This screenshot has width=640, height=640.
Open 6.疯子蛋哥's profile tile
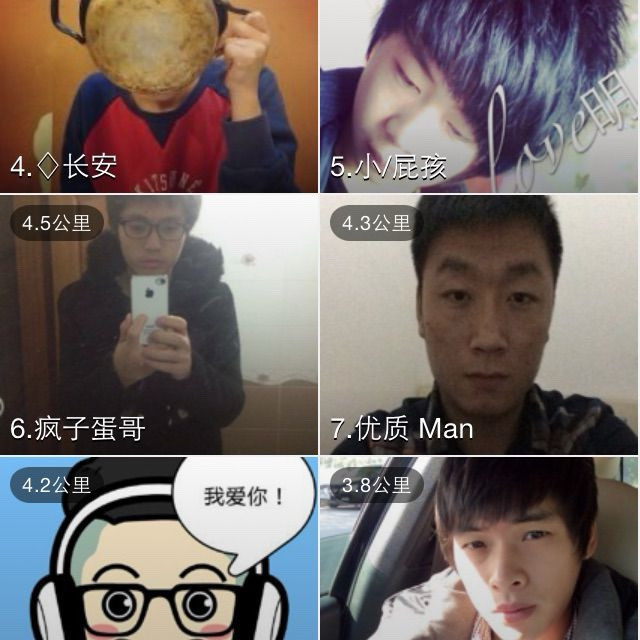point(158,325)
